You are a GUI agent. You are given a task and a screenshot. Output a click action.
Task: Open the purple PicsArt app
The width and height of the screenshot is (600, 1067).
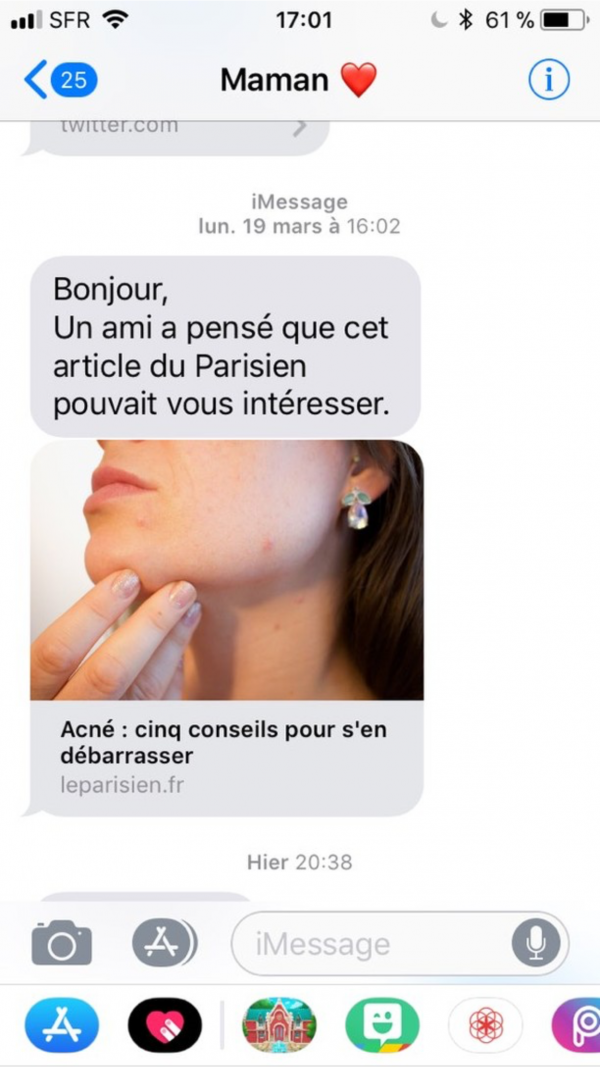580,1025
